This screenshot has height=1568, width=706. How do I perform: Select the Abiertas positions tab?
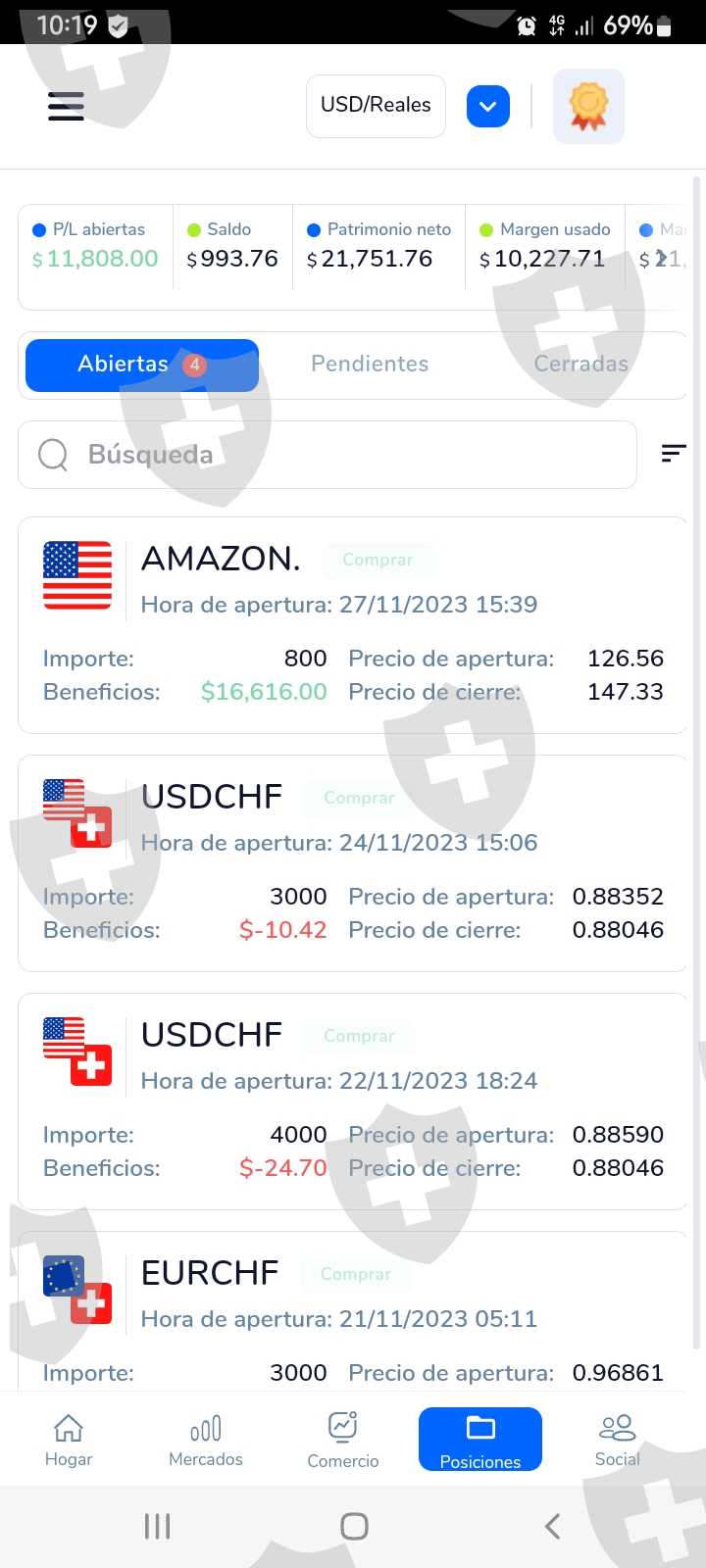point(142,365)
